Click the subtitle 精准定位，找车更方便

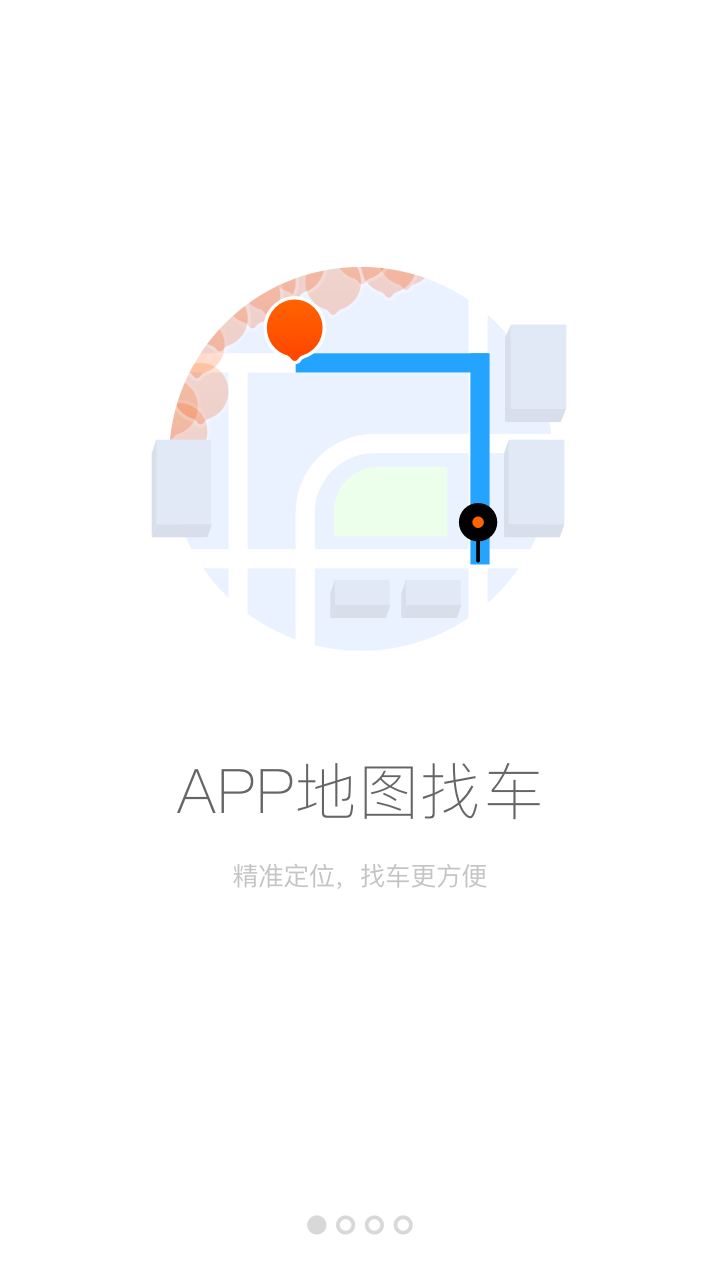click(360, 874)
